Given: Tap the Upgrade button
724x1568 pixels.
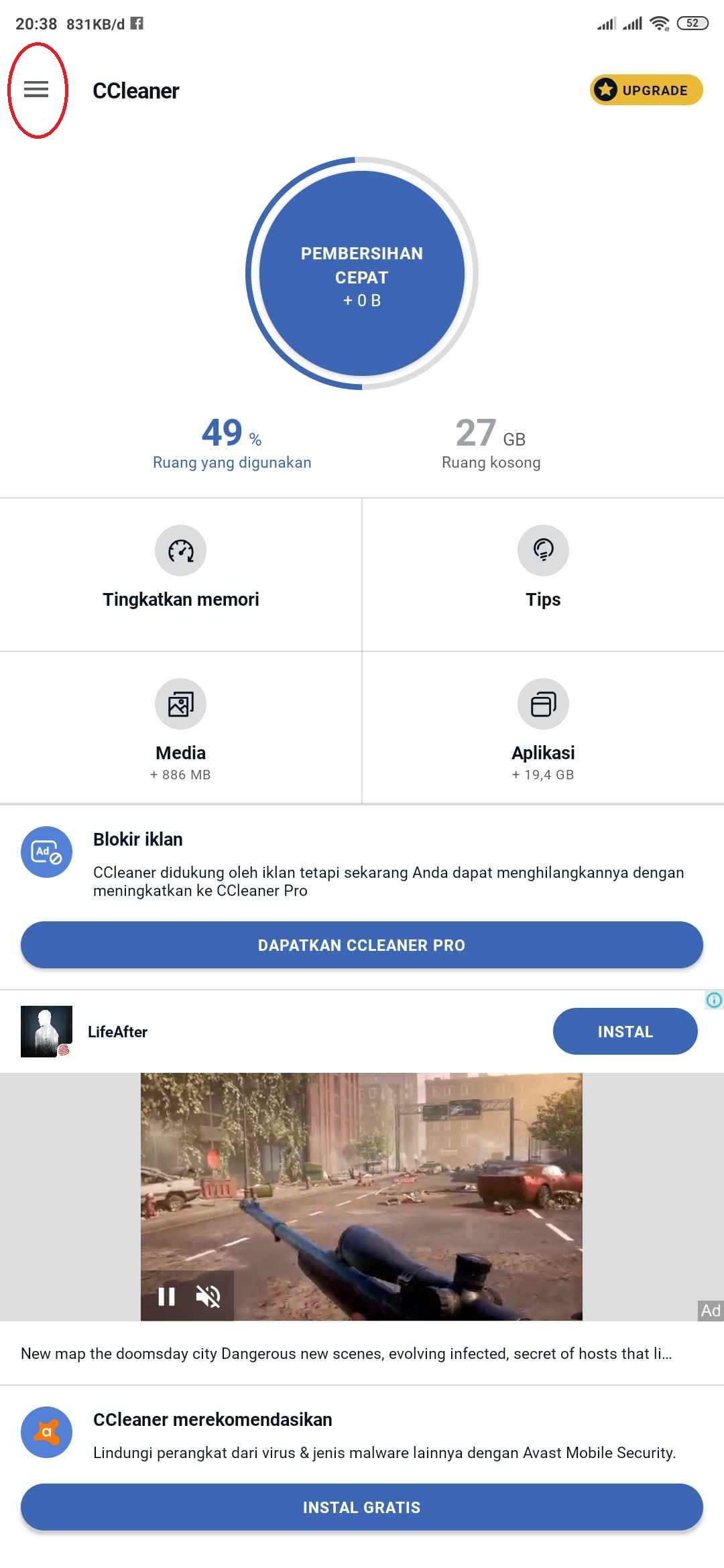Looking at the screenshot, I should (x=646, y=90).
